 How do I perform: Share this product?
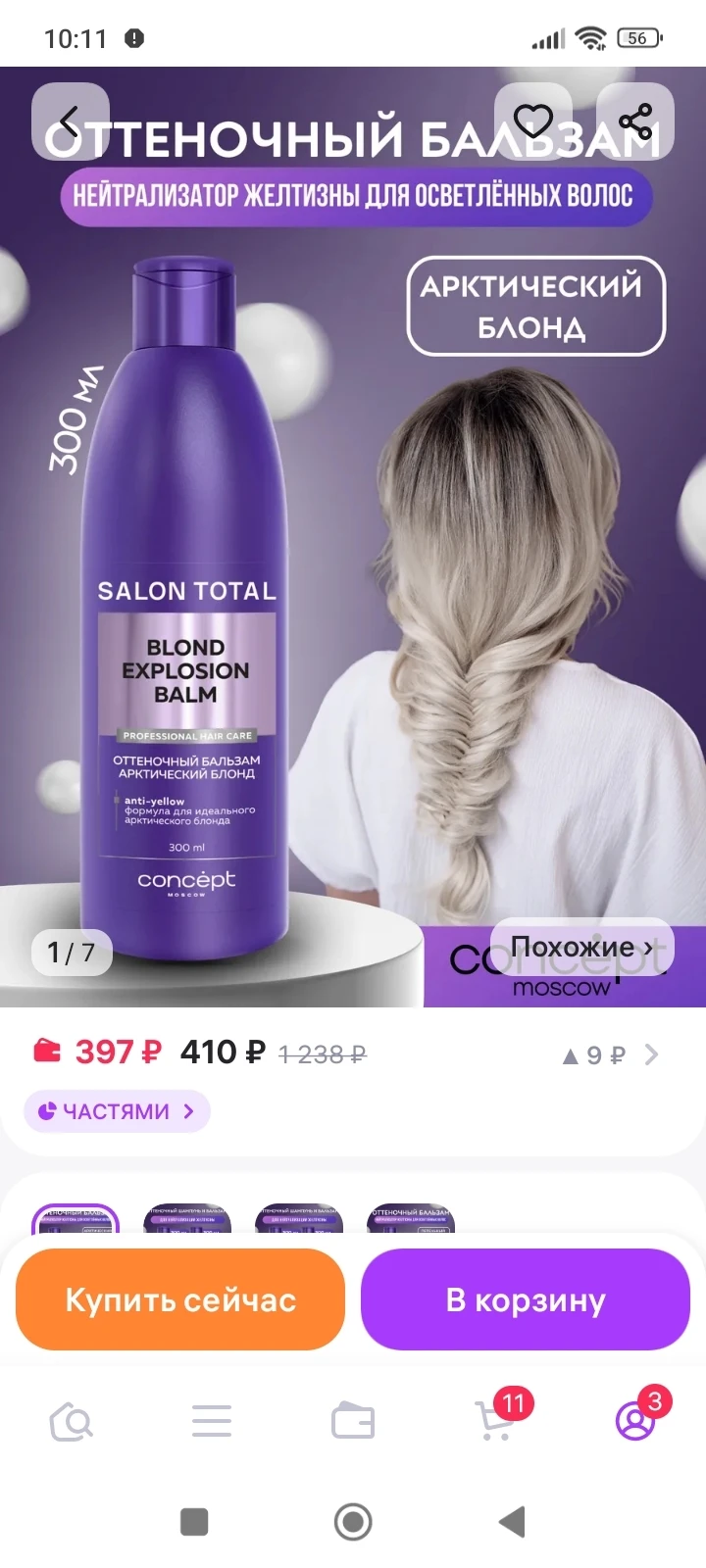tap(635, 122)
